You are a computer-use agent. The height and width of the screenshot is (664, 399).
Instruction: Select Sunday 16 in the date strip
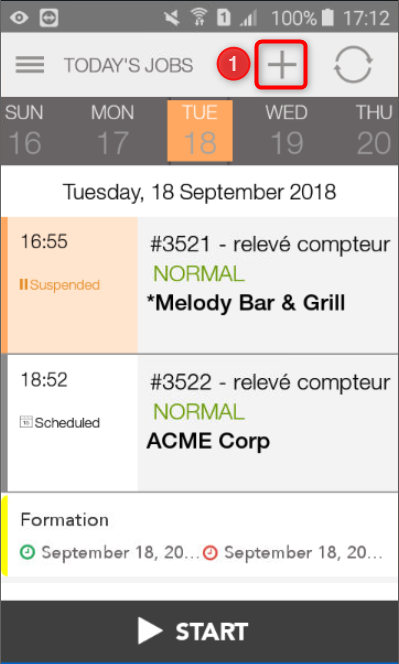(24, 130)
